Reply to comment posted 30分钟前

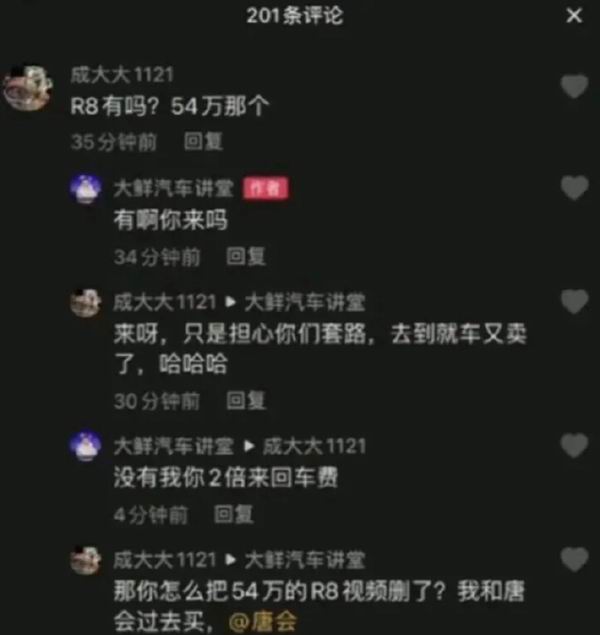246,401
